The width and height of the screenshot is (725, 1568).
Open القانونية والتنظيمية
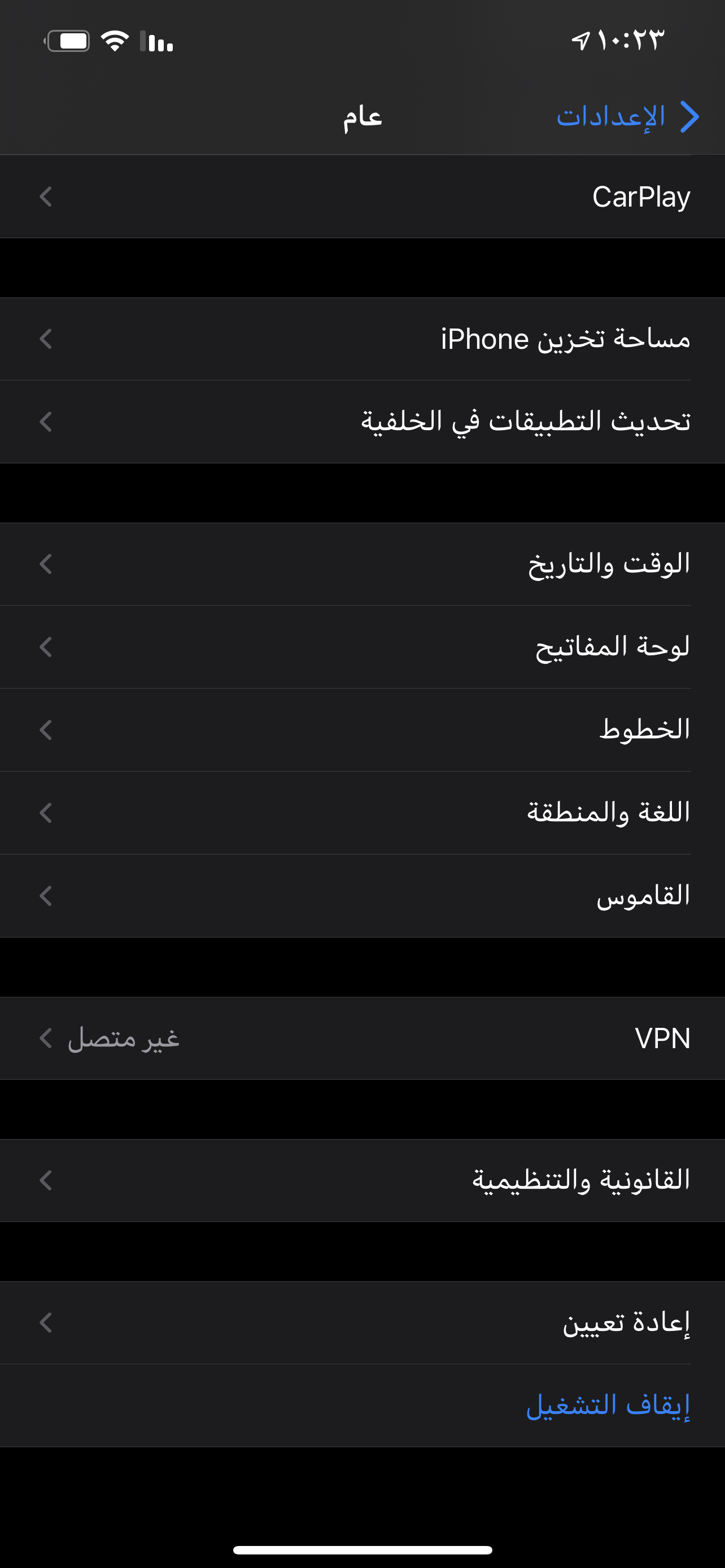click(x=362, y=1180)
